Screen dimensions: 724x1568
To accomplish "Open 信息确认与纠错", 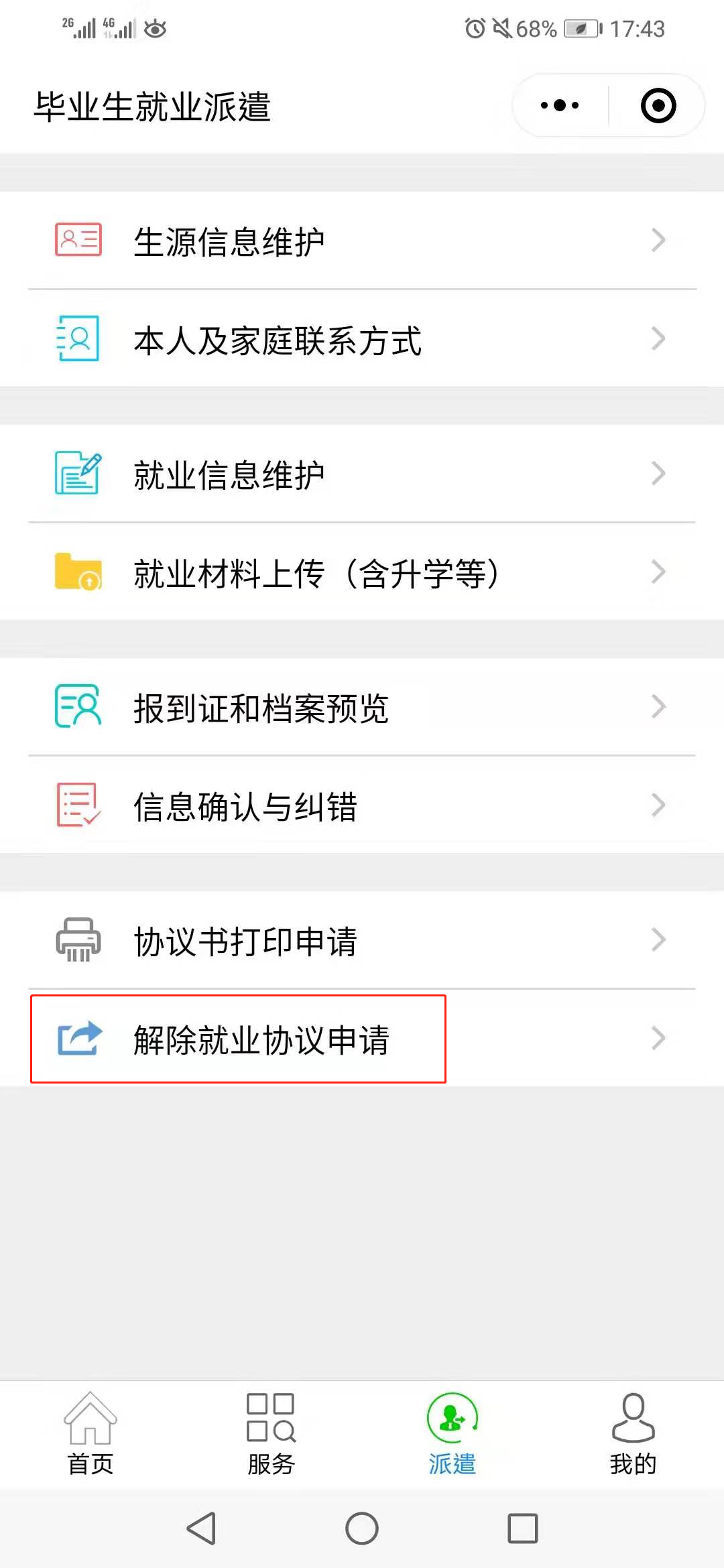I will coord(362,805).
